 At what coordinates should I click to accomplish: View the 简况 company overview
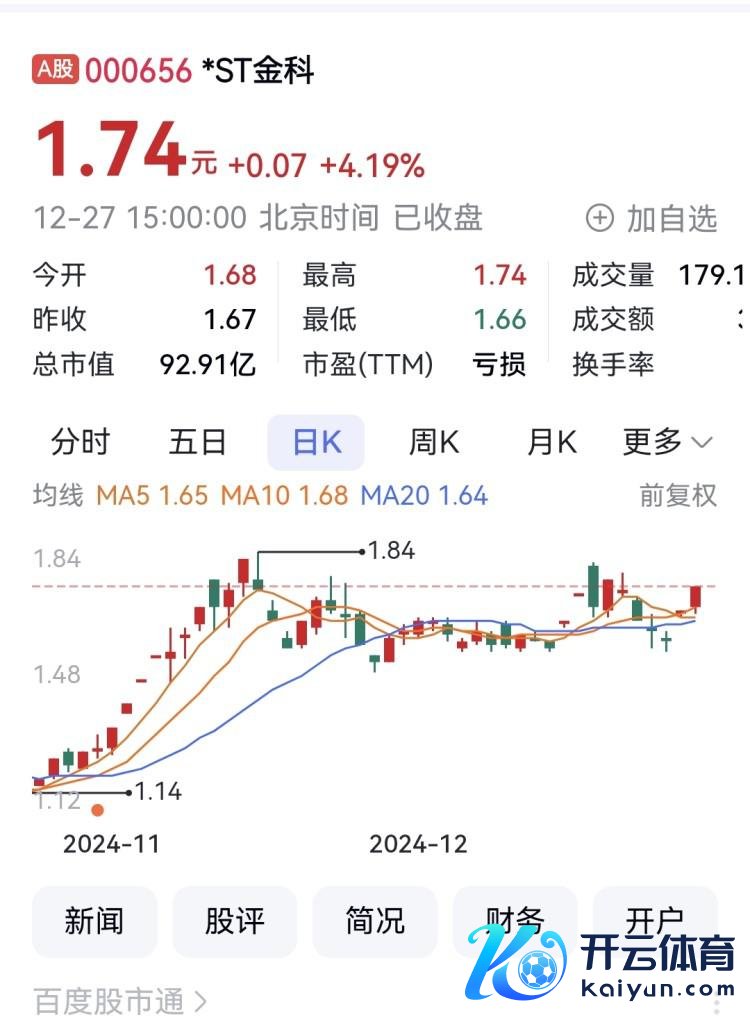[375, 920]
